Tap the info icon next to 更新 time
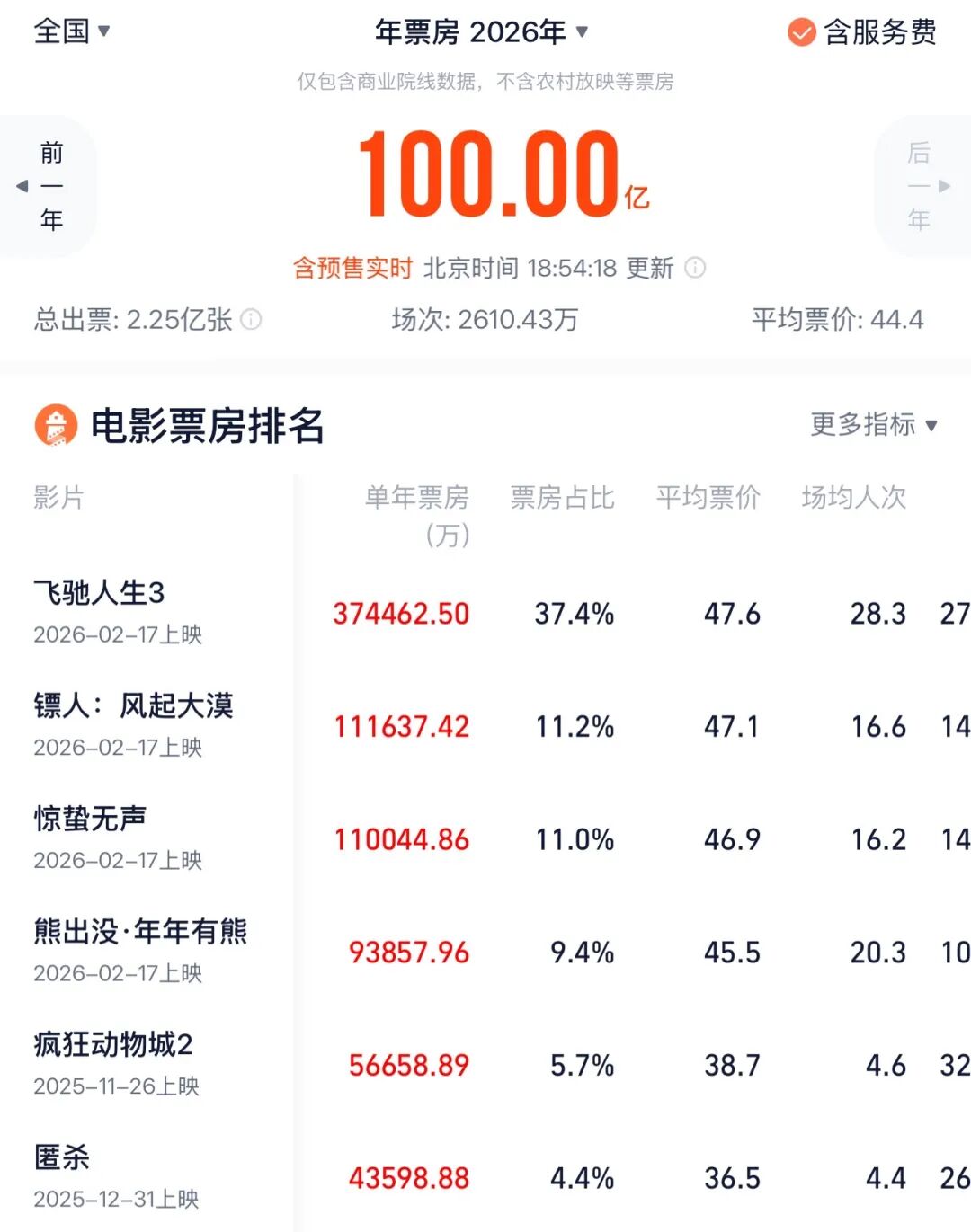This screenshot has height=1232, width=971. [x=695, y=268]
